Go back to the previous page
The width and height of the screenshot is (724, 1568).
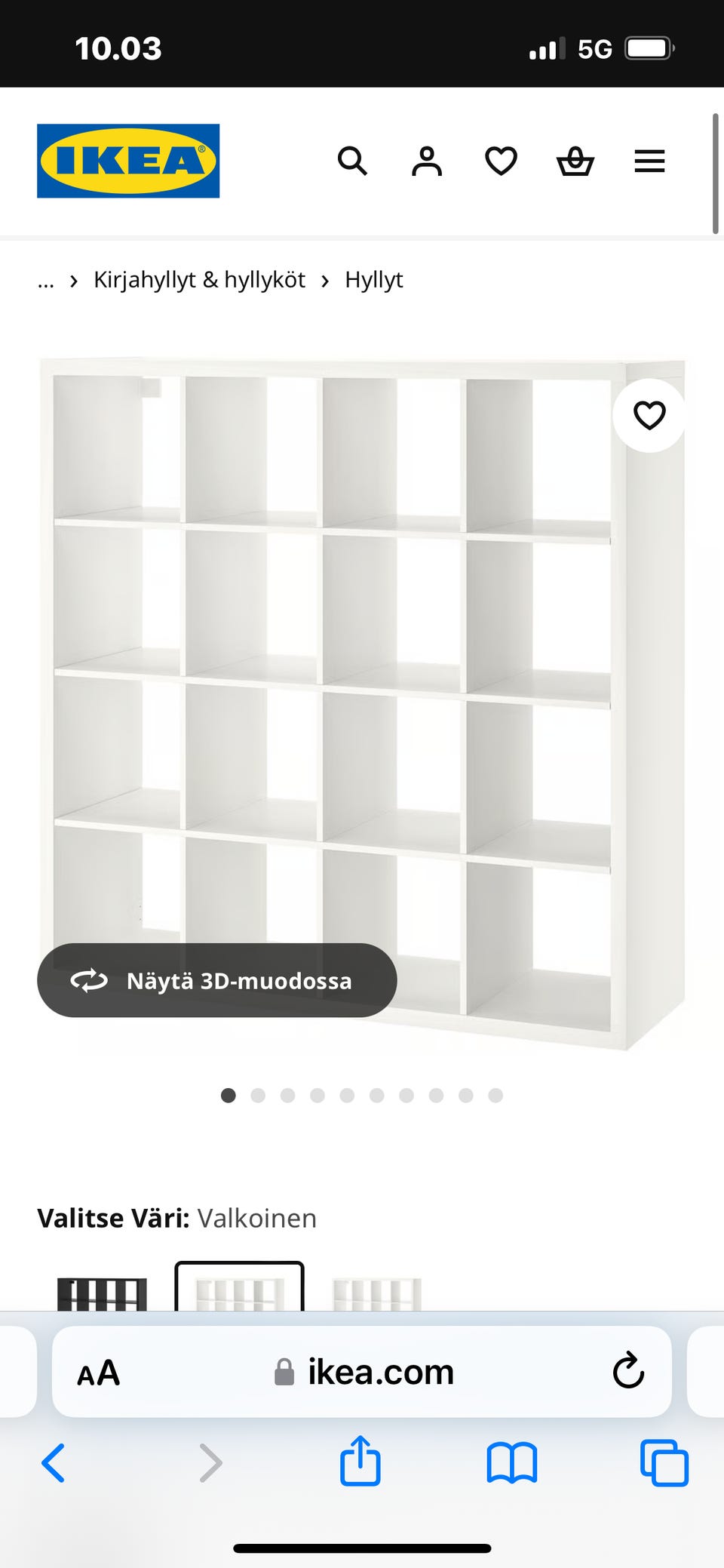[x=54, y=1463]
